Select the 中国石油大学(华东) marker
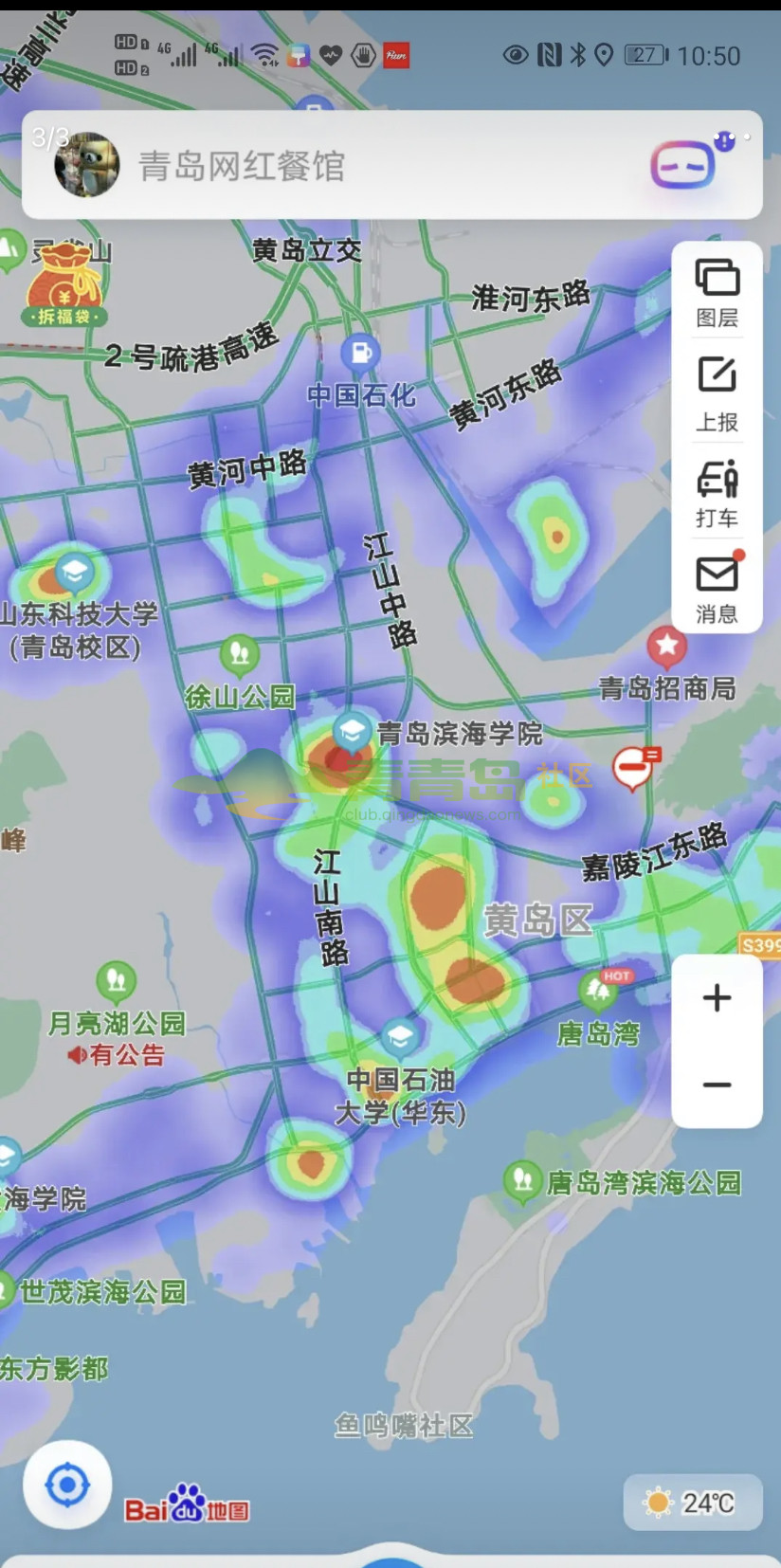Screen dimensions: 781x1568 399,1036
